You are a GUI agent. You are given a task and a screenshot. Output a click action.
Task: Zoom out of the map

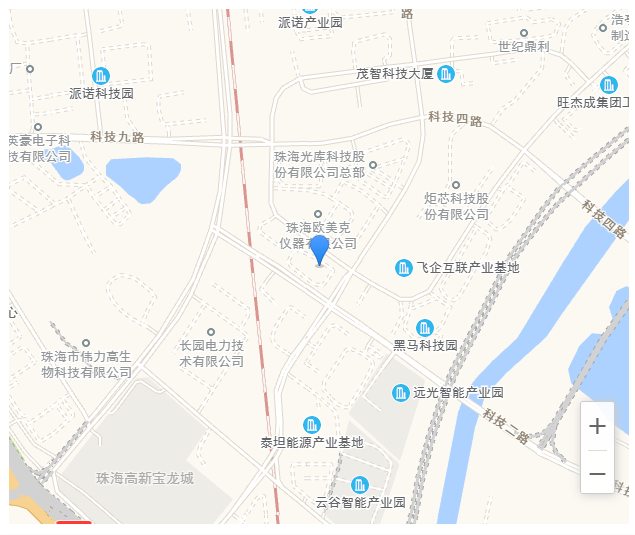[x=597, y=472]
